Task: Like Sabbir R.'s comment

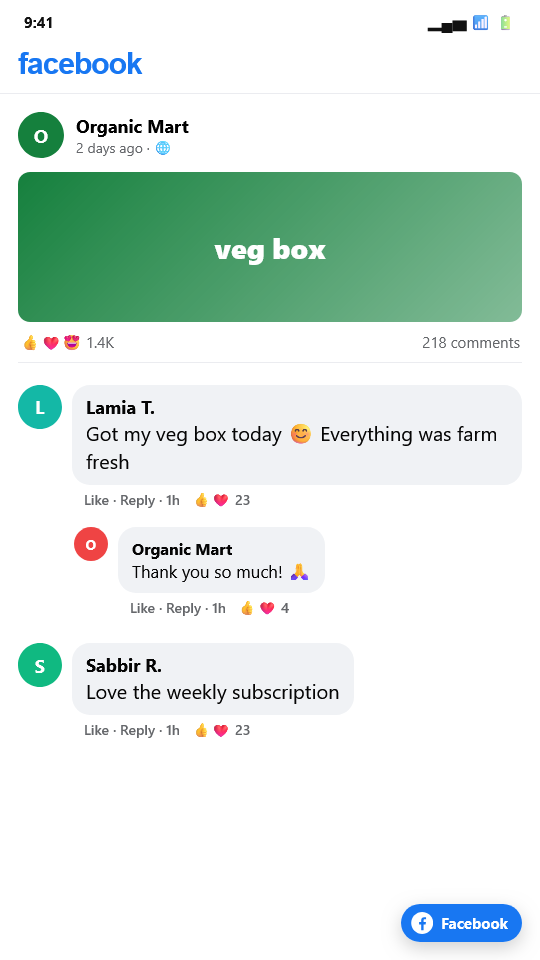Action: (96, 730)
